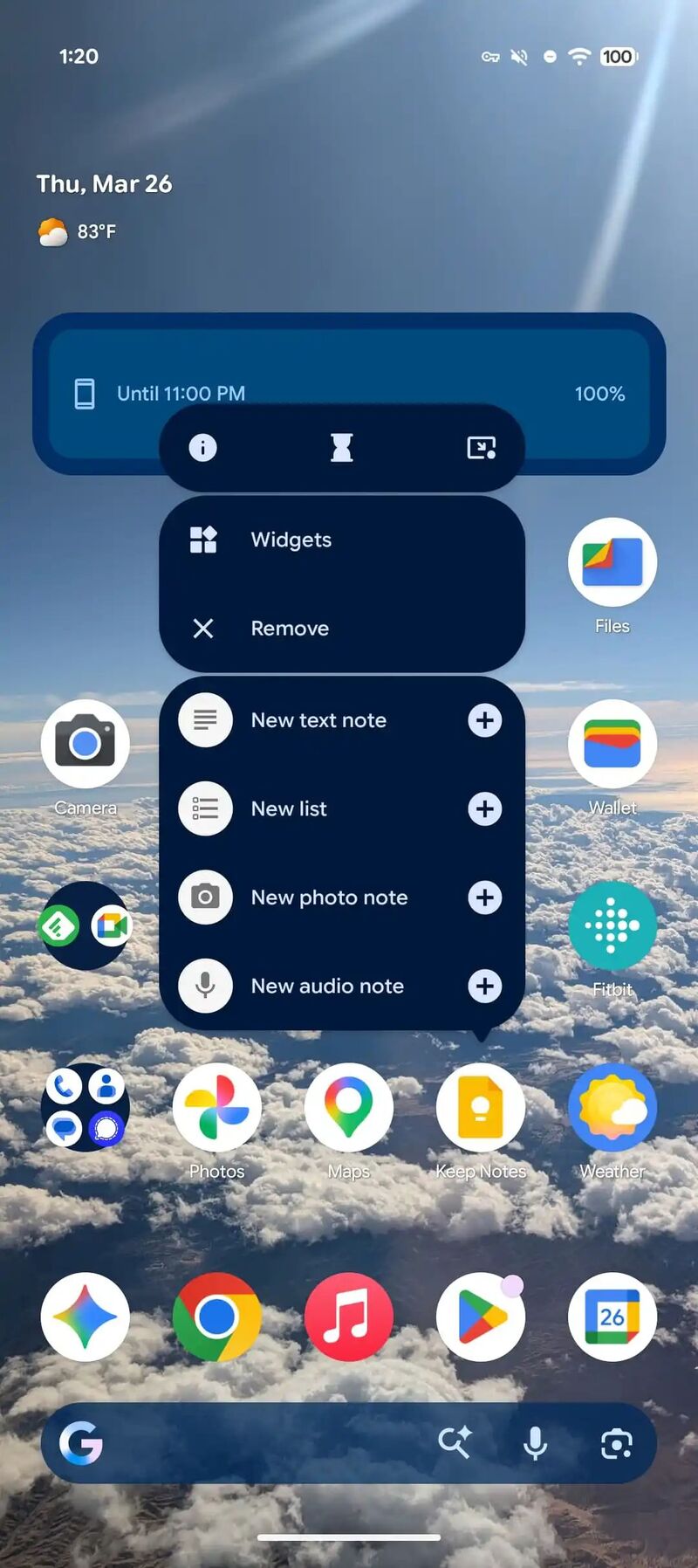Start voice search with the microphone
This screenshot has width=698, height=1568.
535,1443
